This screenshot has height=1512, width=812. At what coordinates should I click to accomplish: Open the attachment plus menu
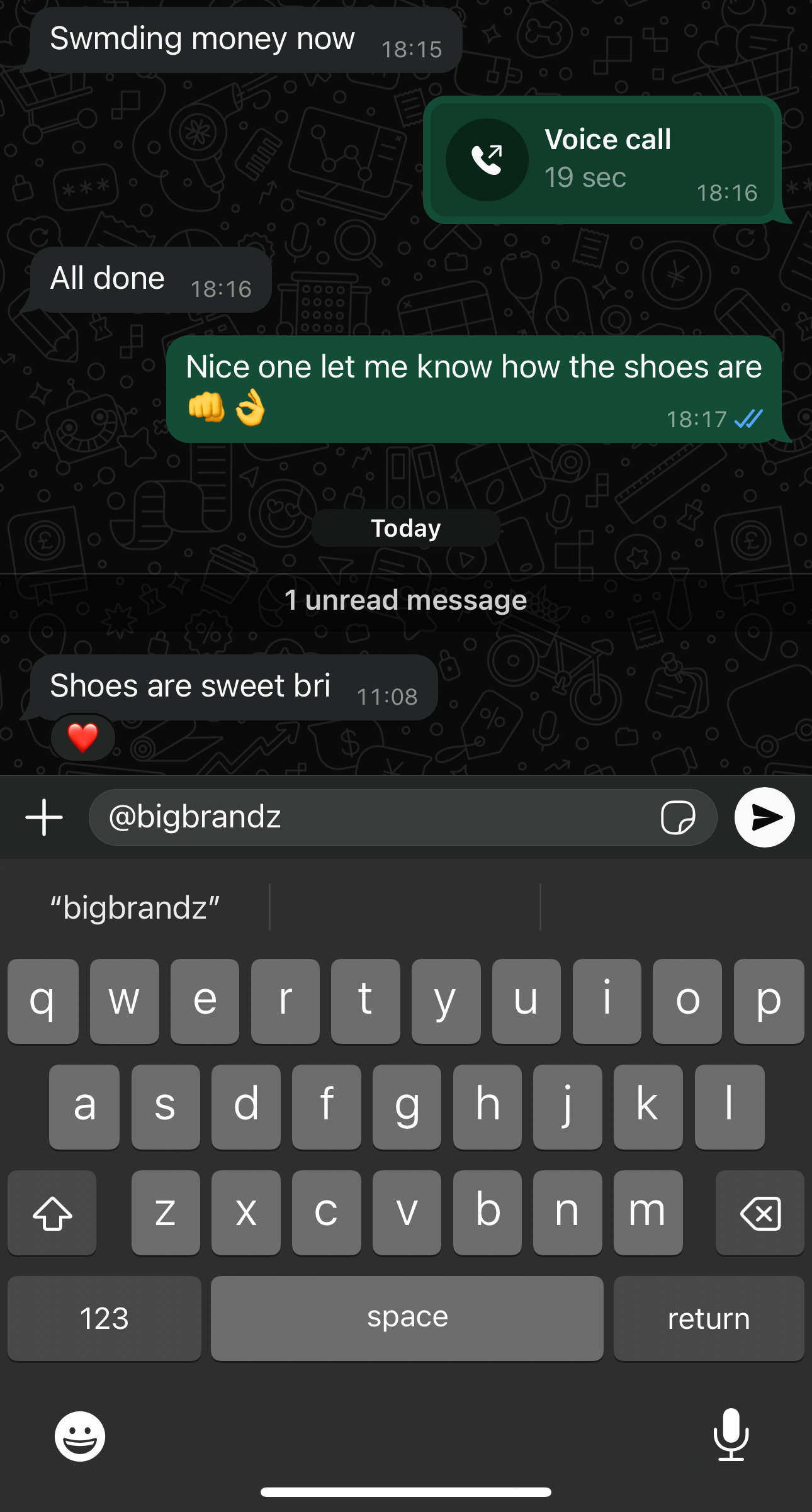tap(44, 817)
